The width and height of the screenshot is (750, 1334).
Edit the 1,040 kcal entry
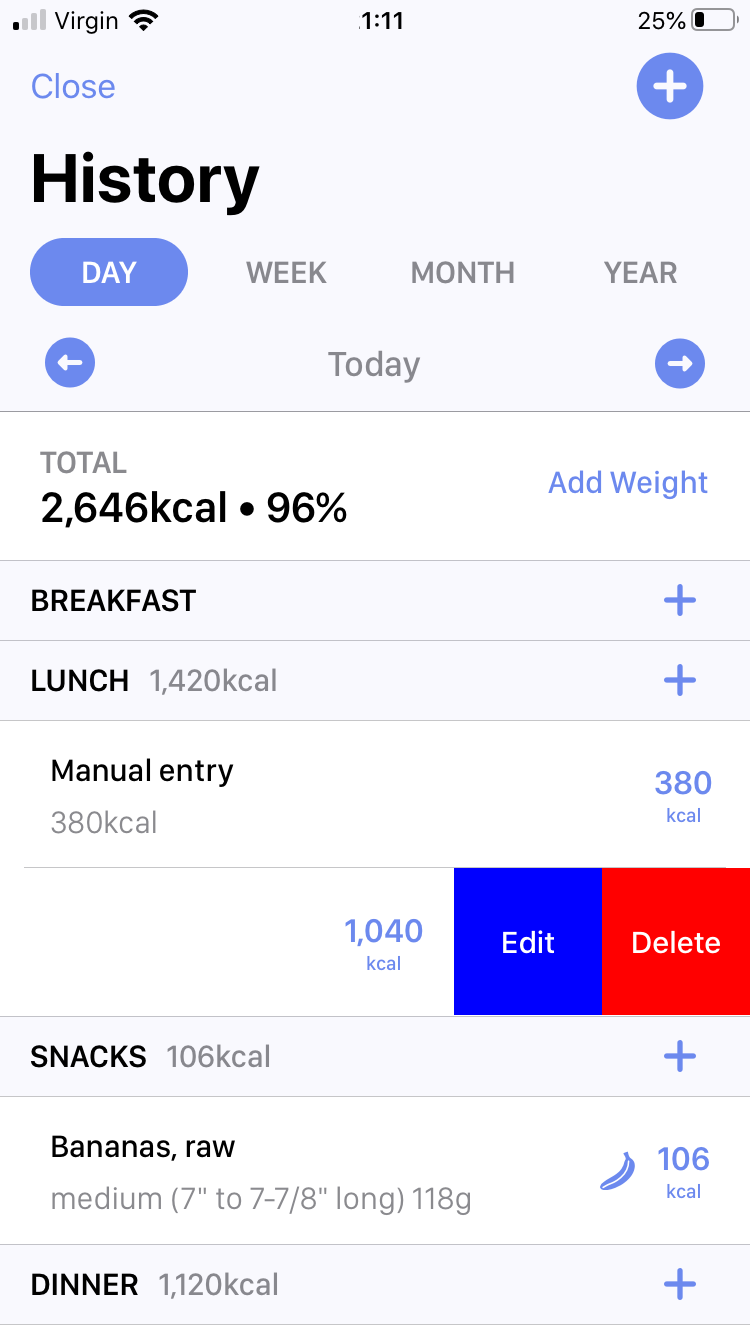pyautogui.click(x=528, y=942)
